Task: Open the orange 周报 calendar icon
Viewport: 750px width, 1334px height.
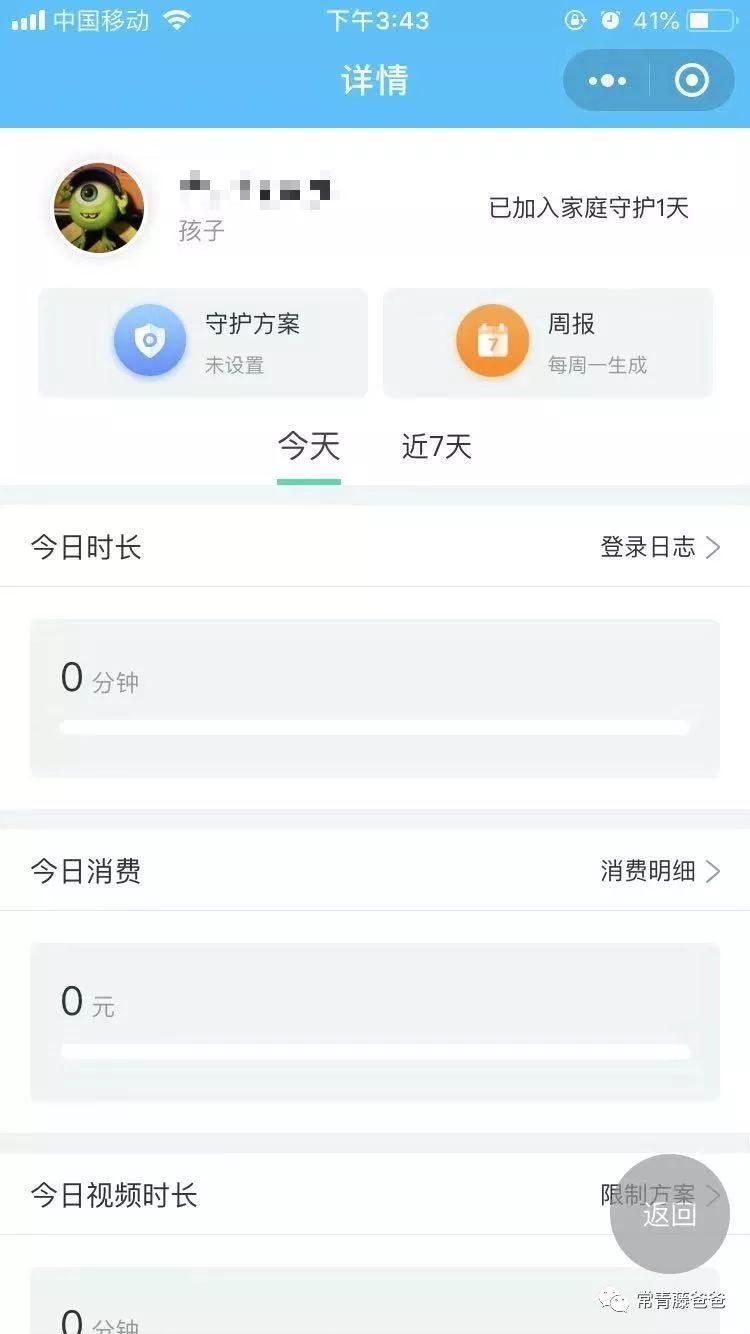Action: click(x=492, y=340)
